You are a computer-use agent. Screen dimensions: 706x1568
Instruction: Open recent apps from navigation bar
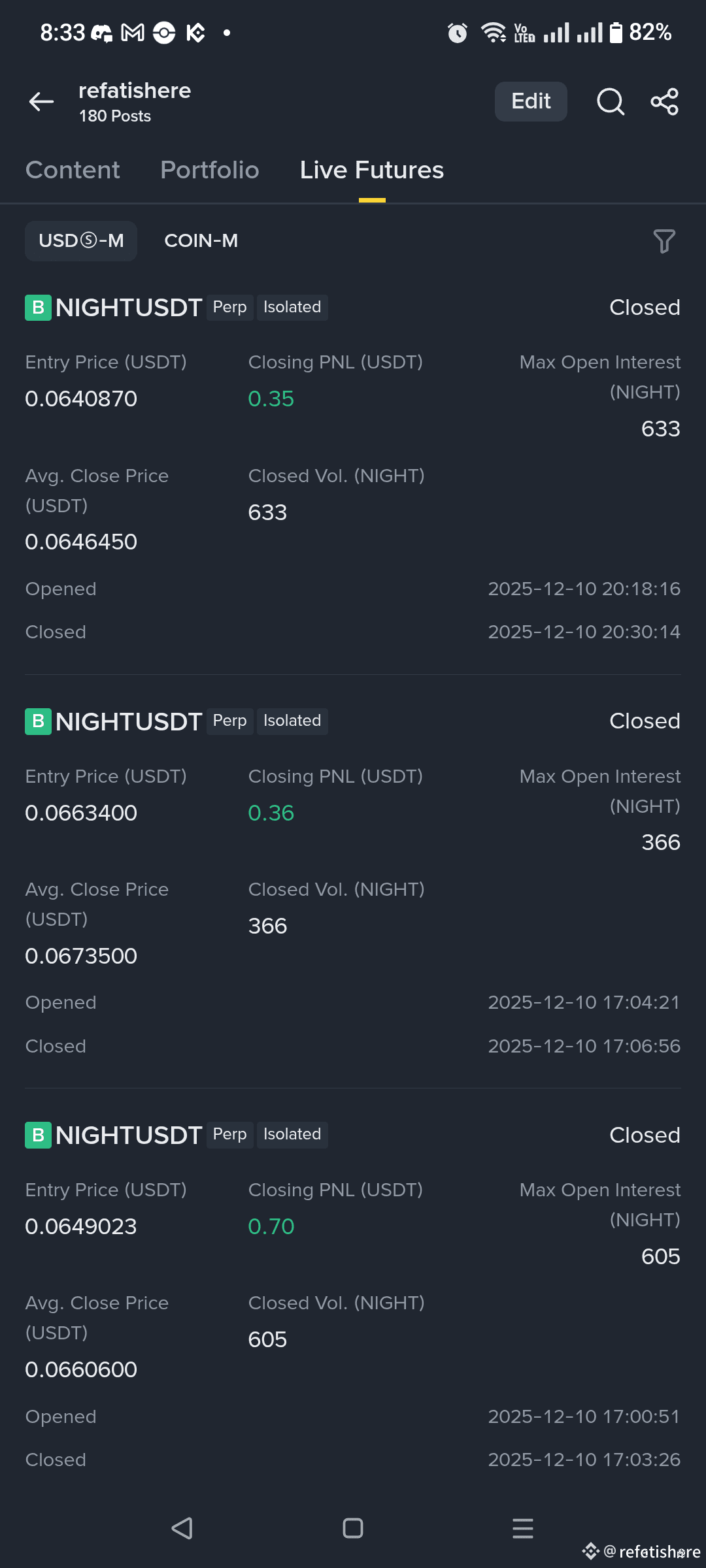(522, 1528)
